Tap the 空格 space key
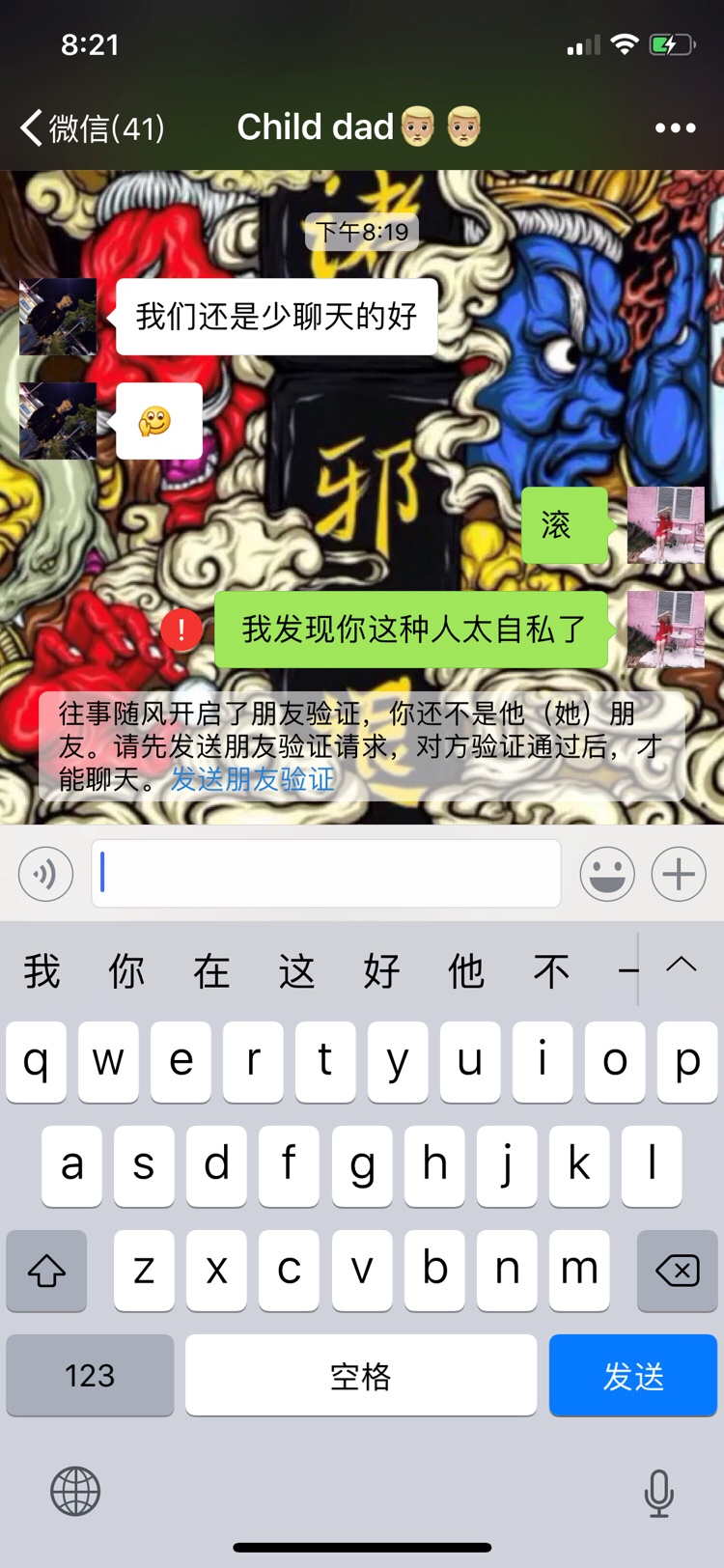 361,1376
